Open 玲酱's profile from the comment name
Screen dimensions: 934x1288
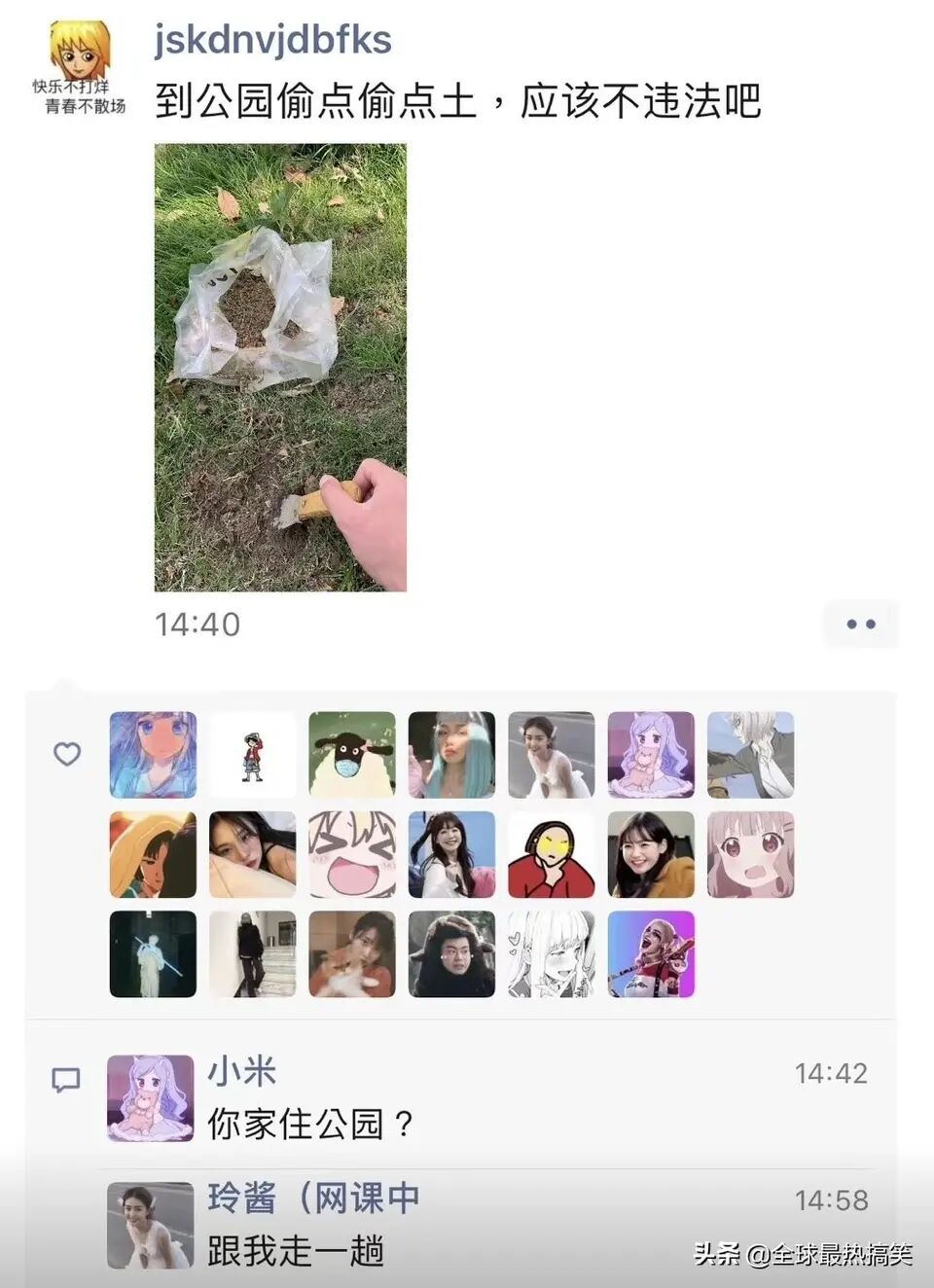point(313,1199)
